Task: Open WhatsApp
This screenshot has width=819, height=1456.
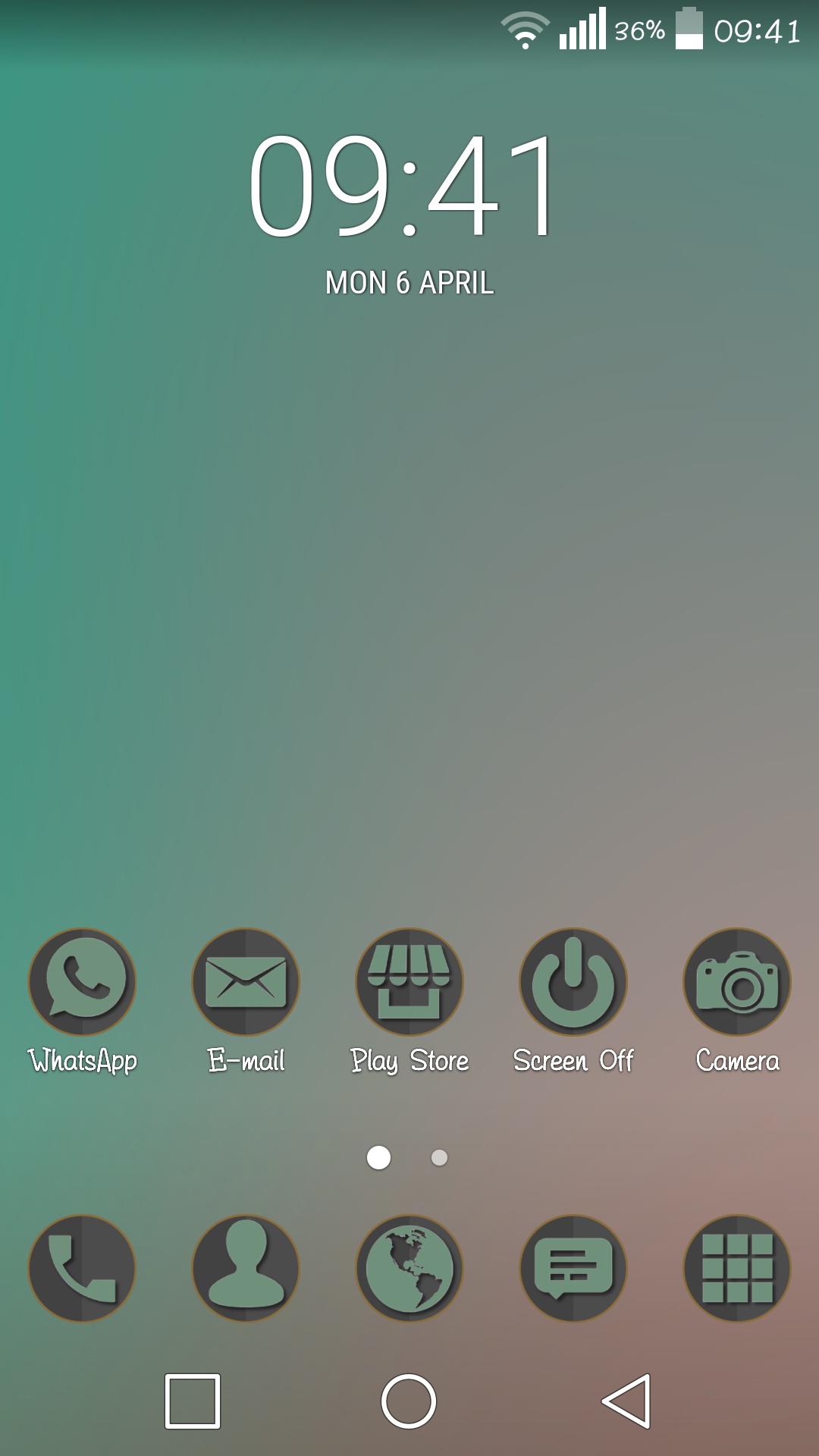Action: (x=82, y=981)
